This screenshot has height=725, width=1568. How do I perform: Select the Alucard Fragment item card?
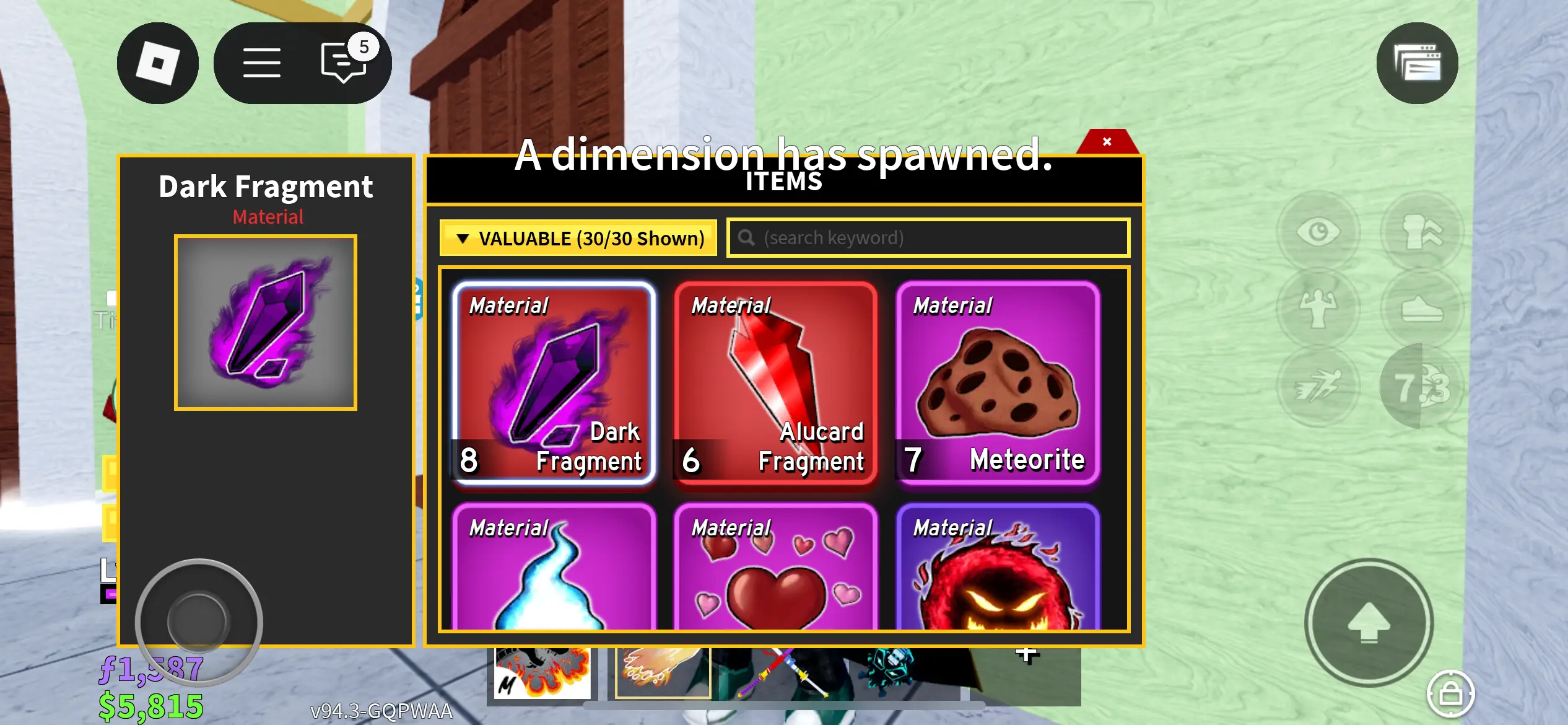pyautogui.click(x=775, y=383)
